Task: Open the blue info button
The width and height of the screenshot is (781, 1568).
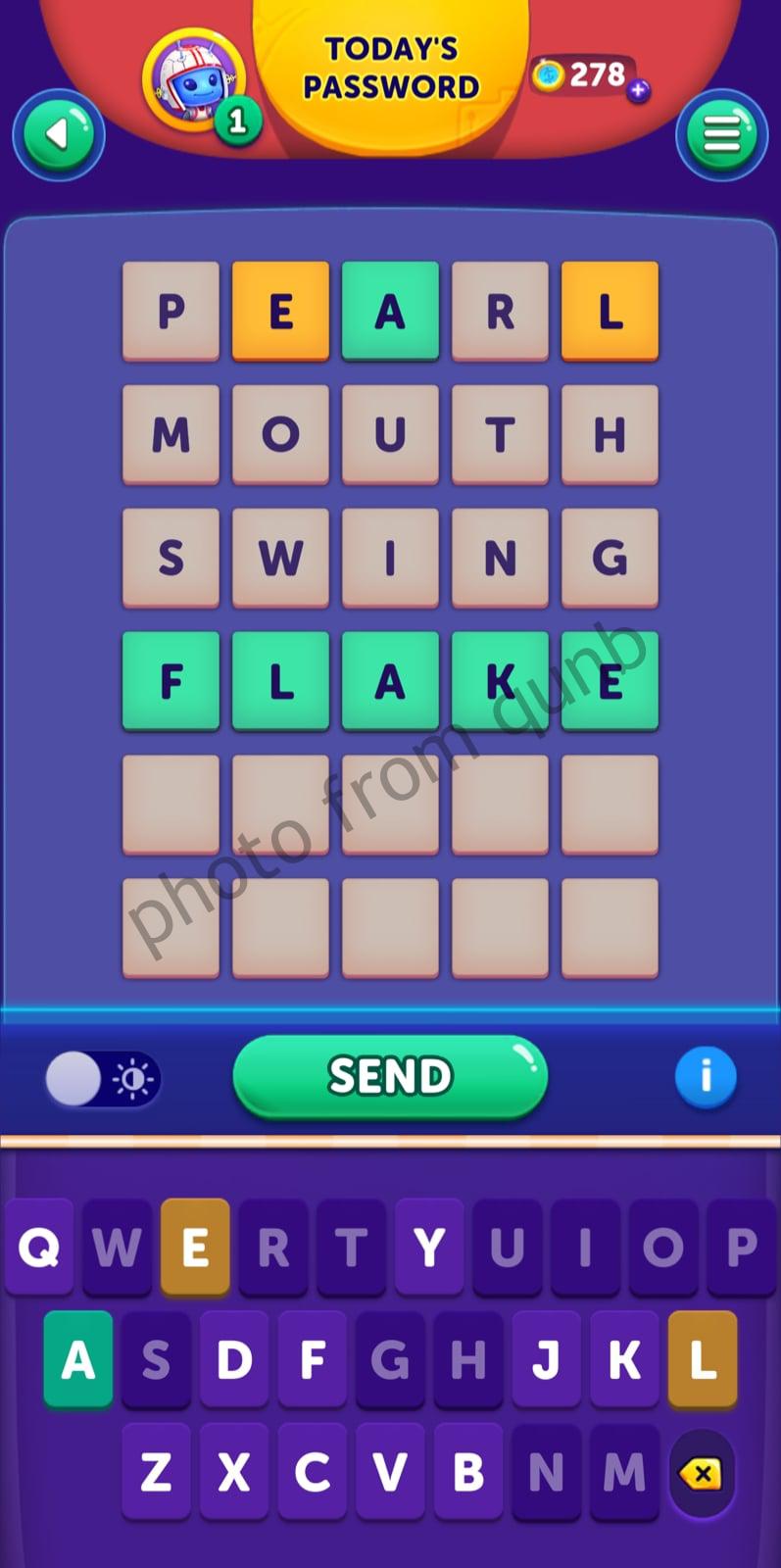Action: coord(706,1076)
